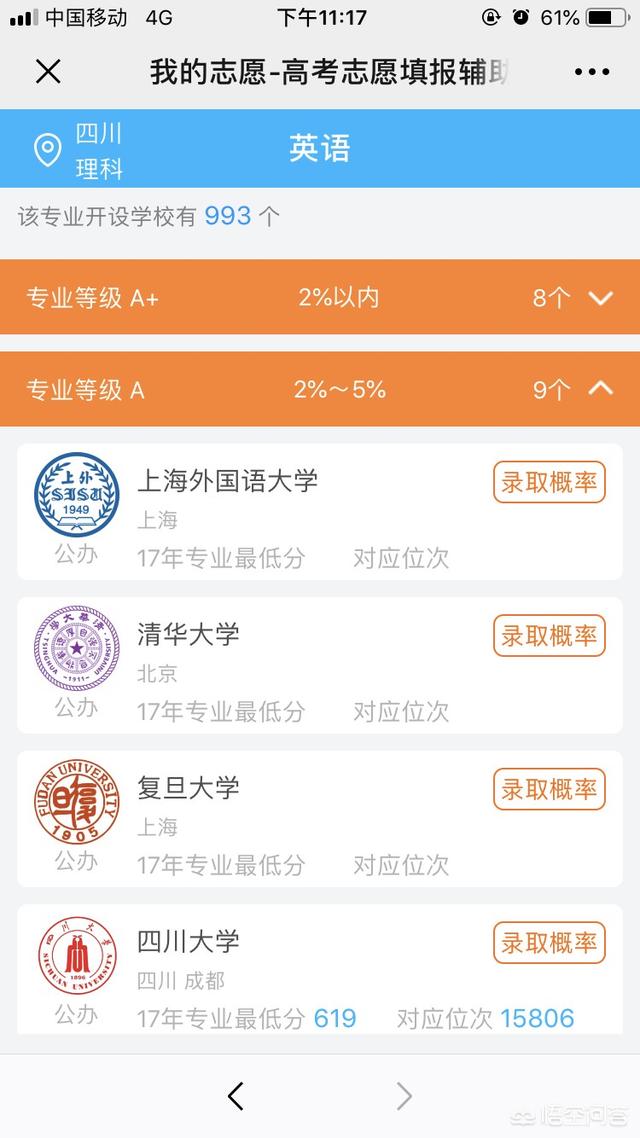
Task: Open the three-dot overflow menu
Action: click(592, 71)
